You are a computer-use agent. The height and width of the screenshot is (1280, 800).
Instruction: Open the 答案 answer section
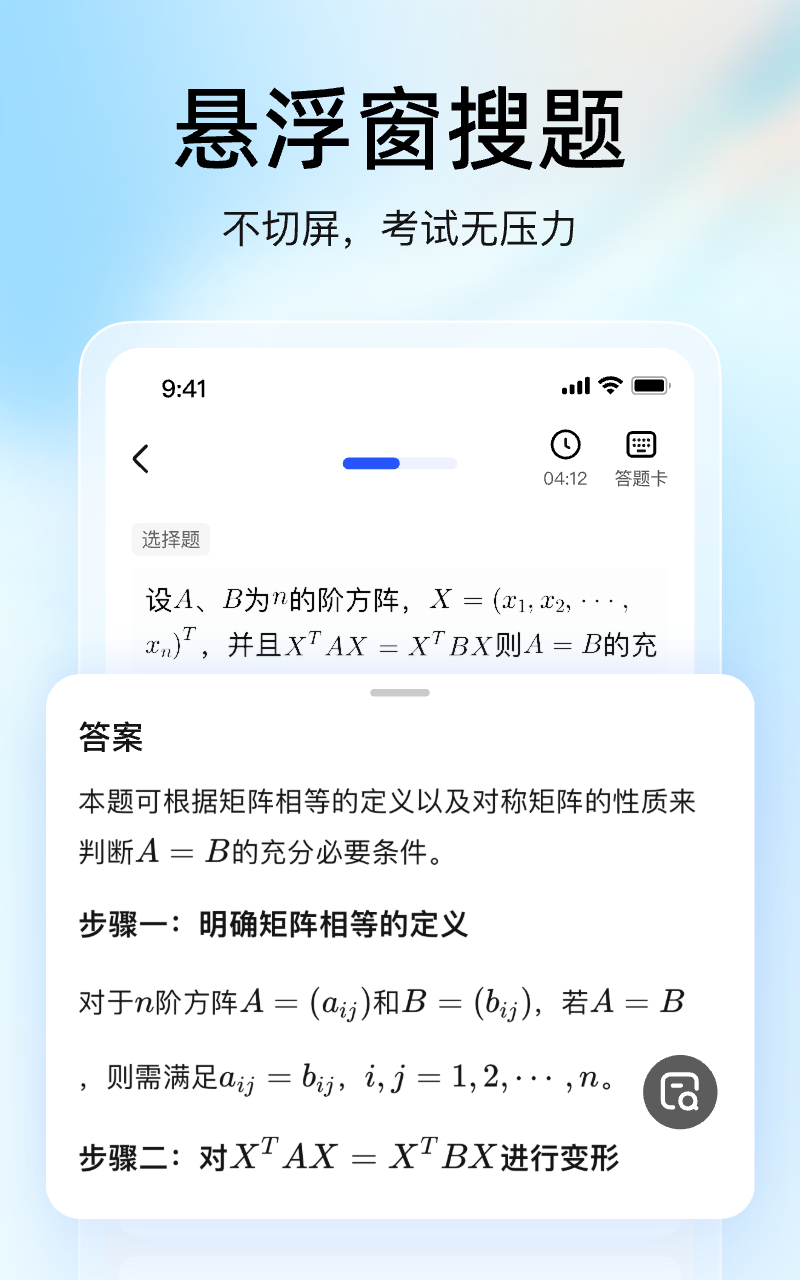click(x=110, y=738)
